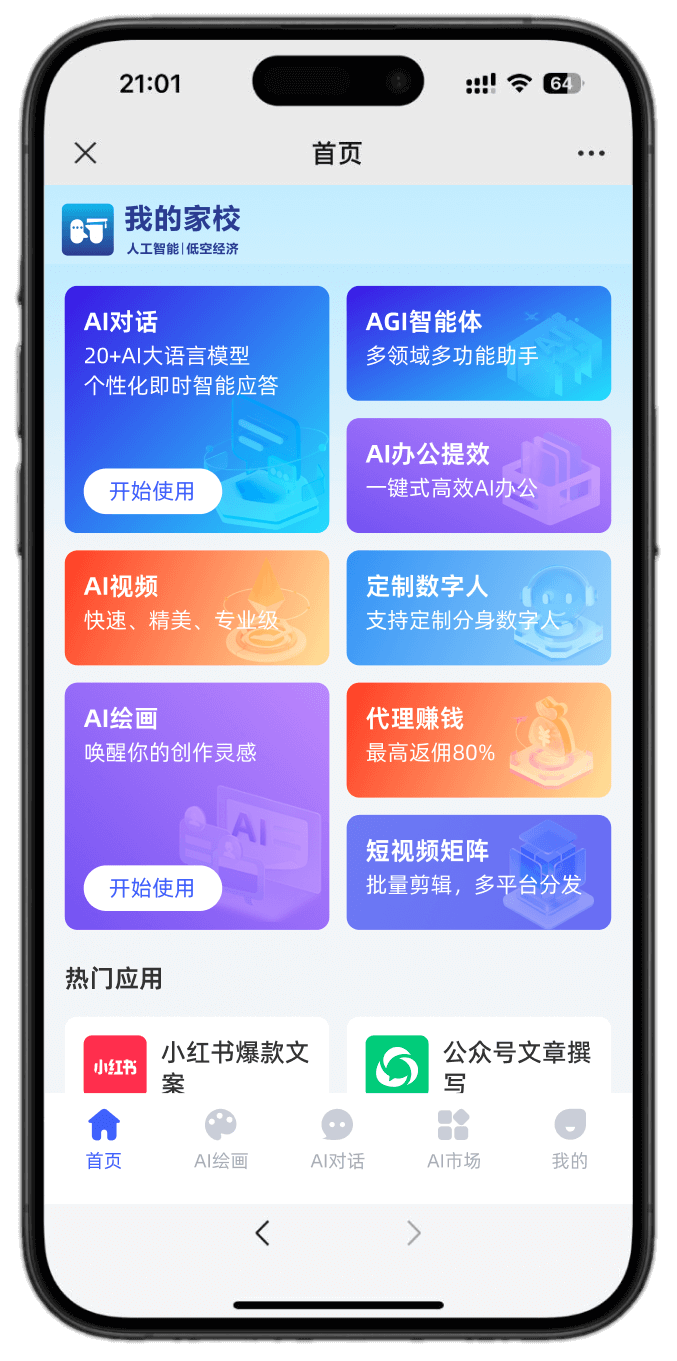Switch to the AI绘画 tab
The height and width of the screenshot is (1361, 677).
(221, 1138)
